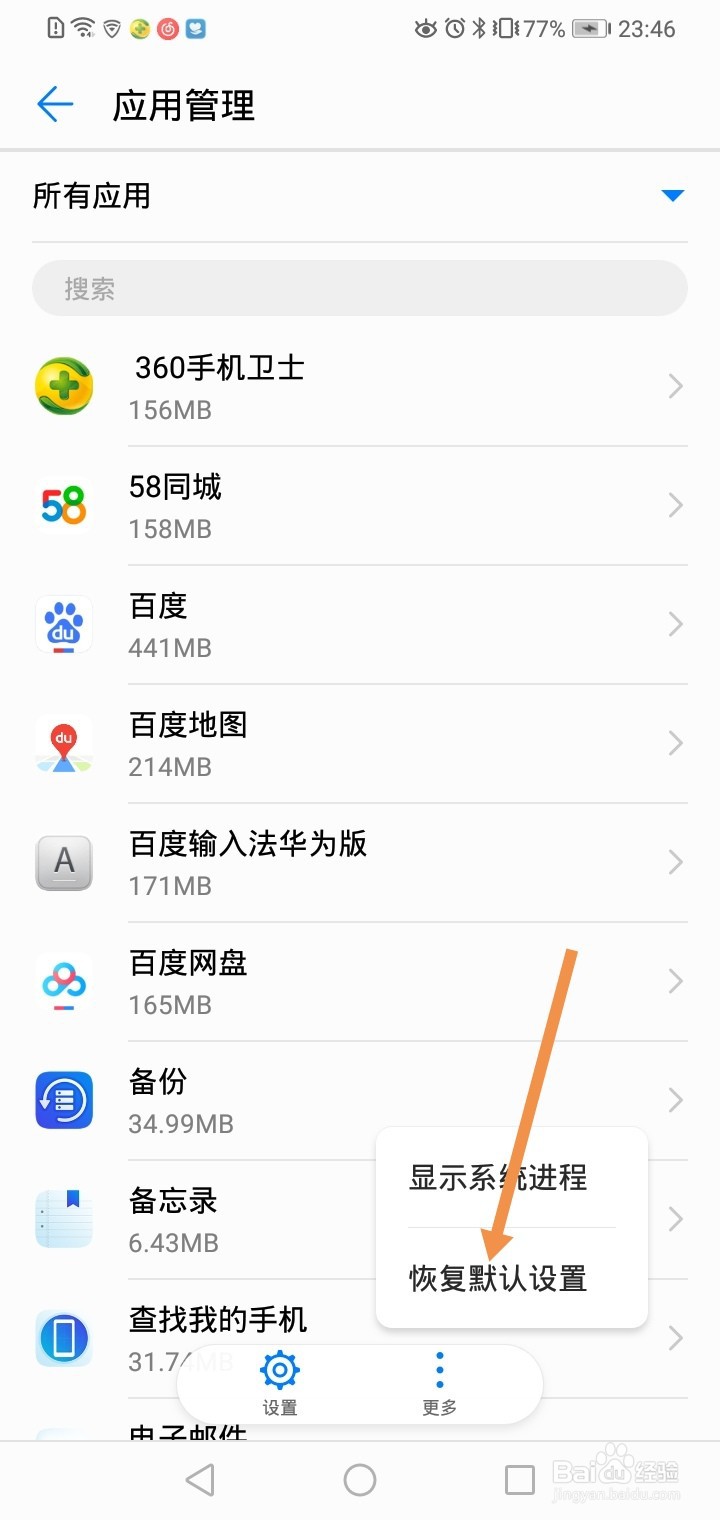Select 恢复默认设置 in the popup menu
This screenshot has height=1520, width=720.
497,1279
